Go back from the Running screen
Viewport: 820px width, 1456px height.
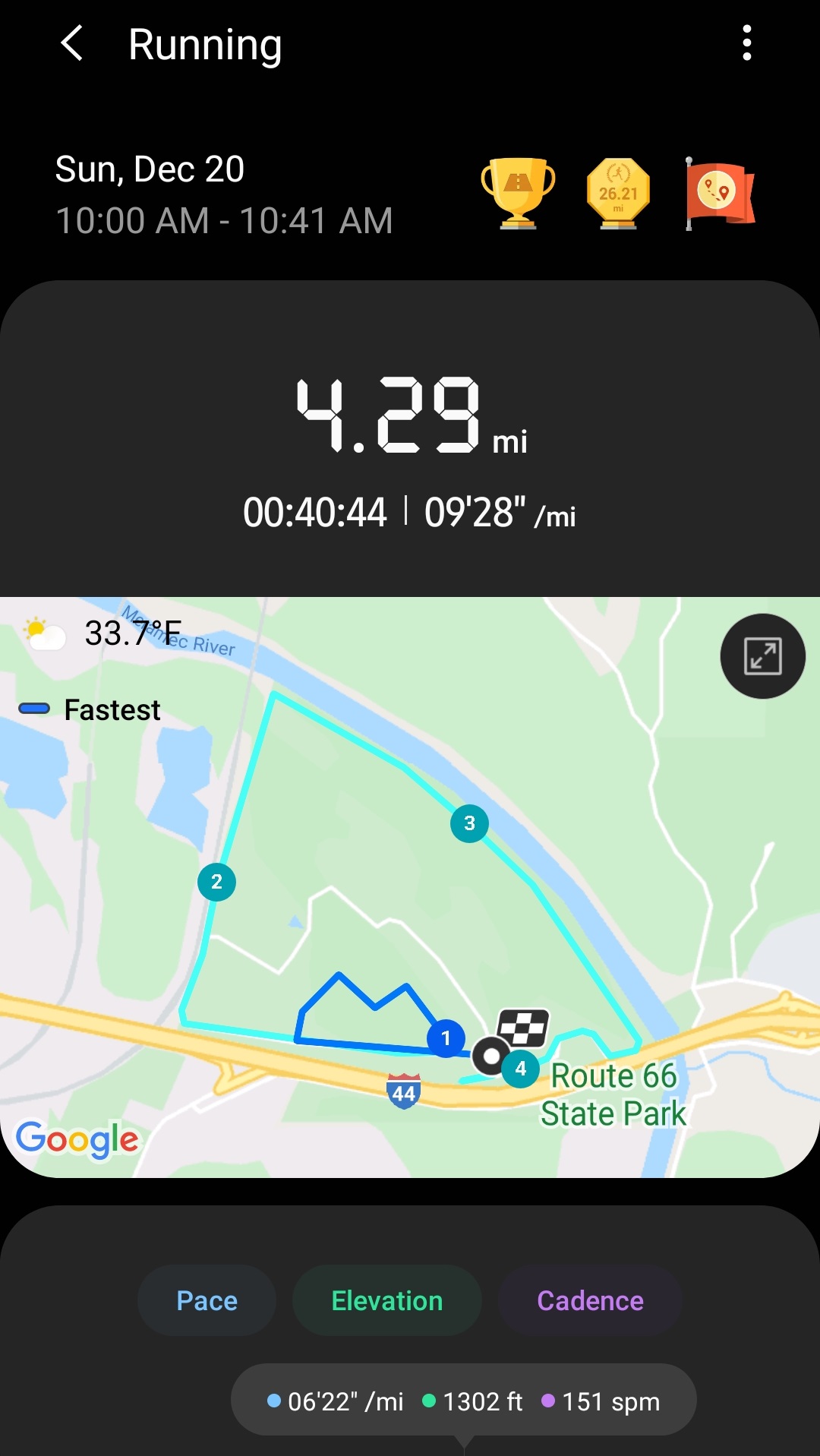click(x=71, y=43)
